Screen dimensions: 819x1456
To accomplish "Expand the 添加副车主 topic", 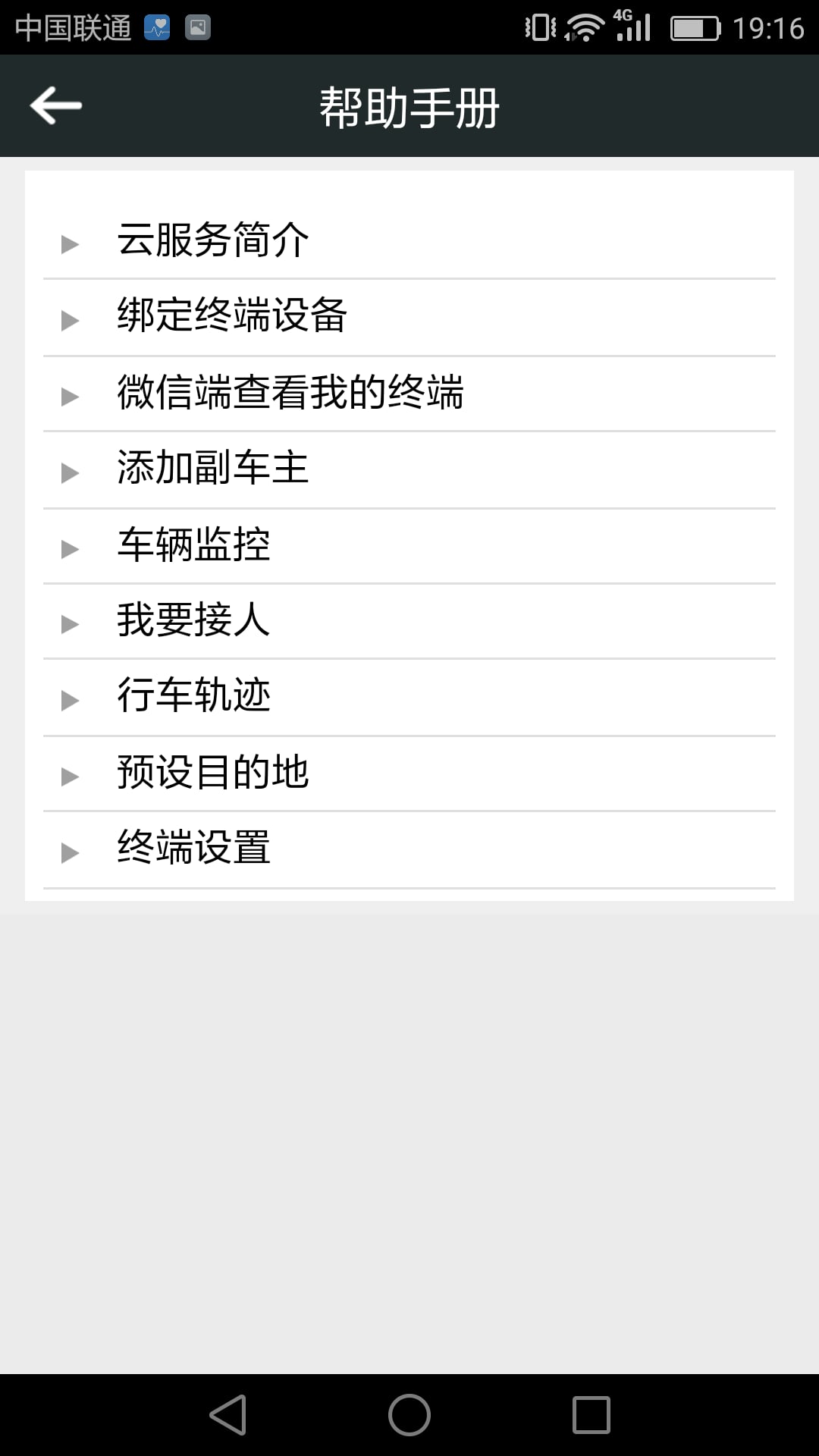I will (409, 469).
